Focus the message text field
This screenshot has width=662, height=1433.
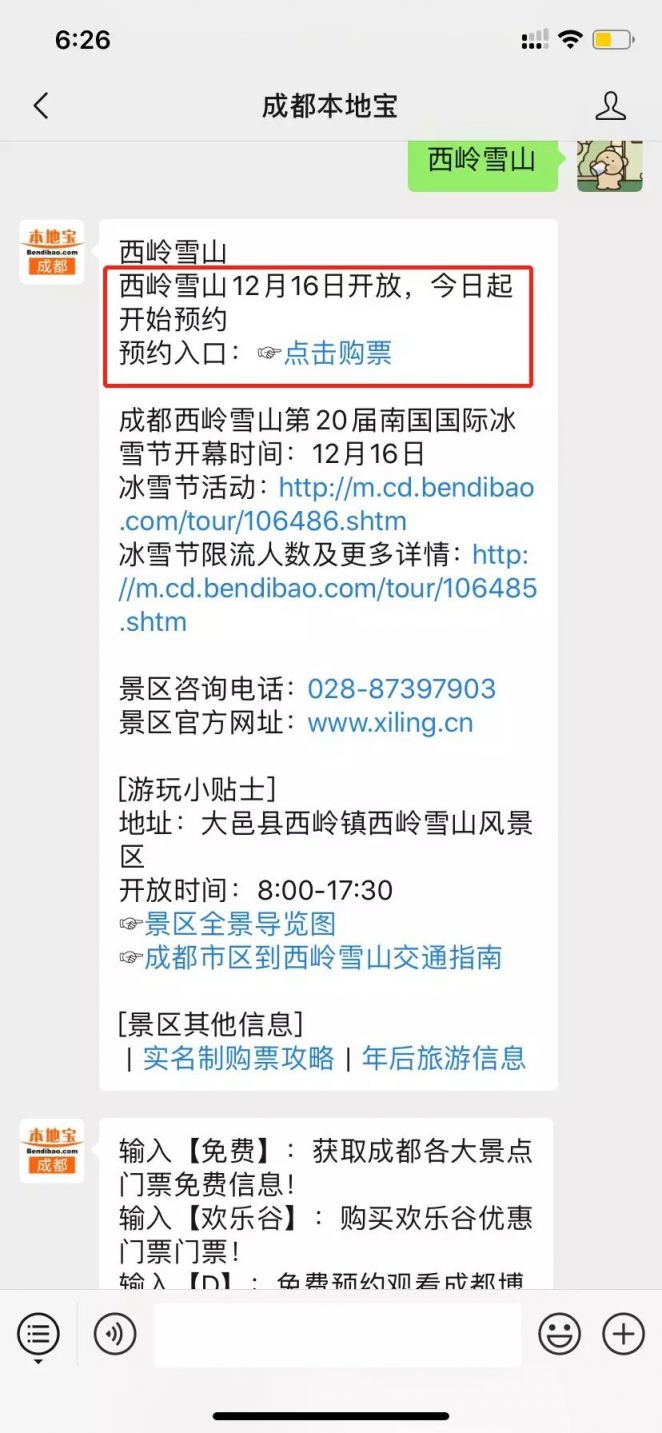click(x=337, y=1334)
